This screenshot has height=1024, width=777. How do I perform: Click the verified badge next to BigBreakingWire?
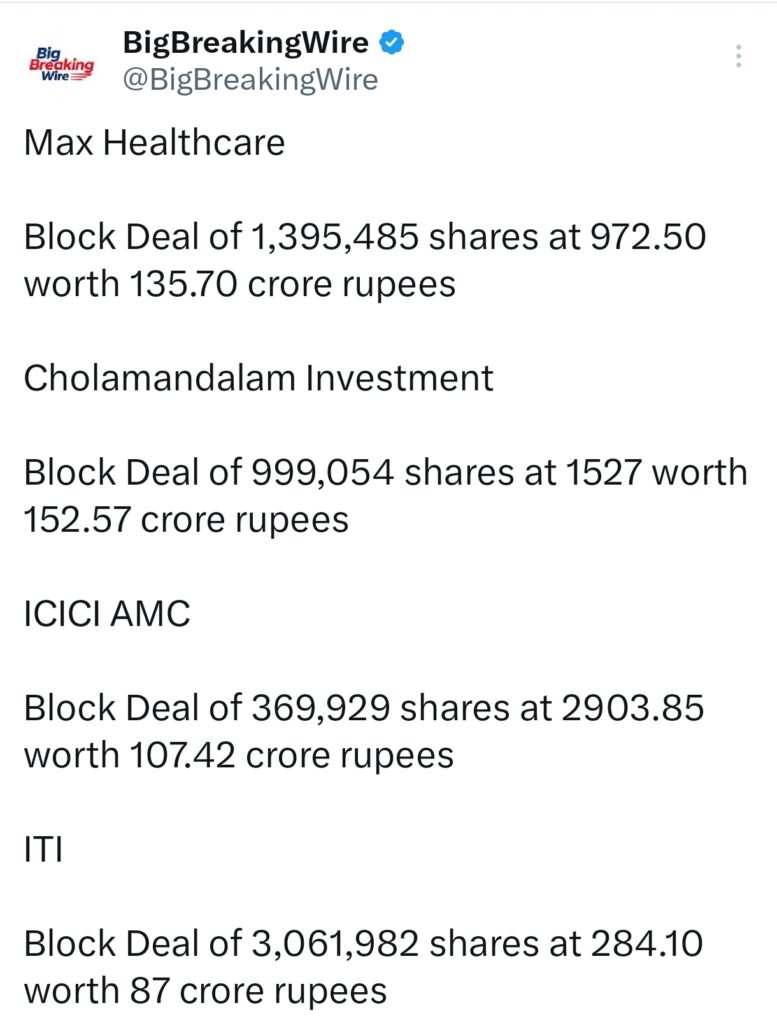[392, 44]
